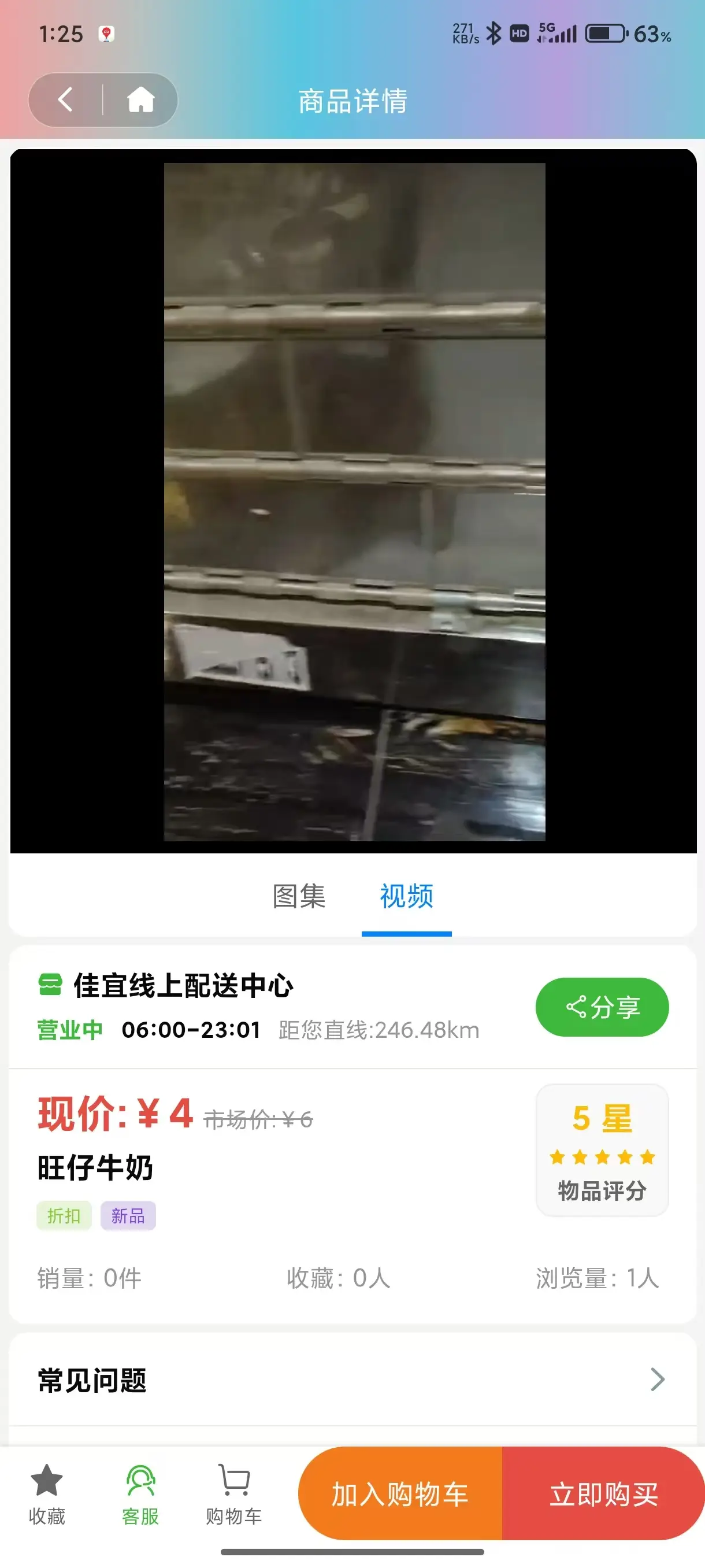Return to the home page via house icon
This screenshot has width=705, height=1568.
click(140, 99)
